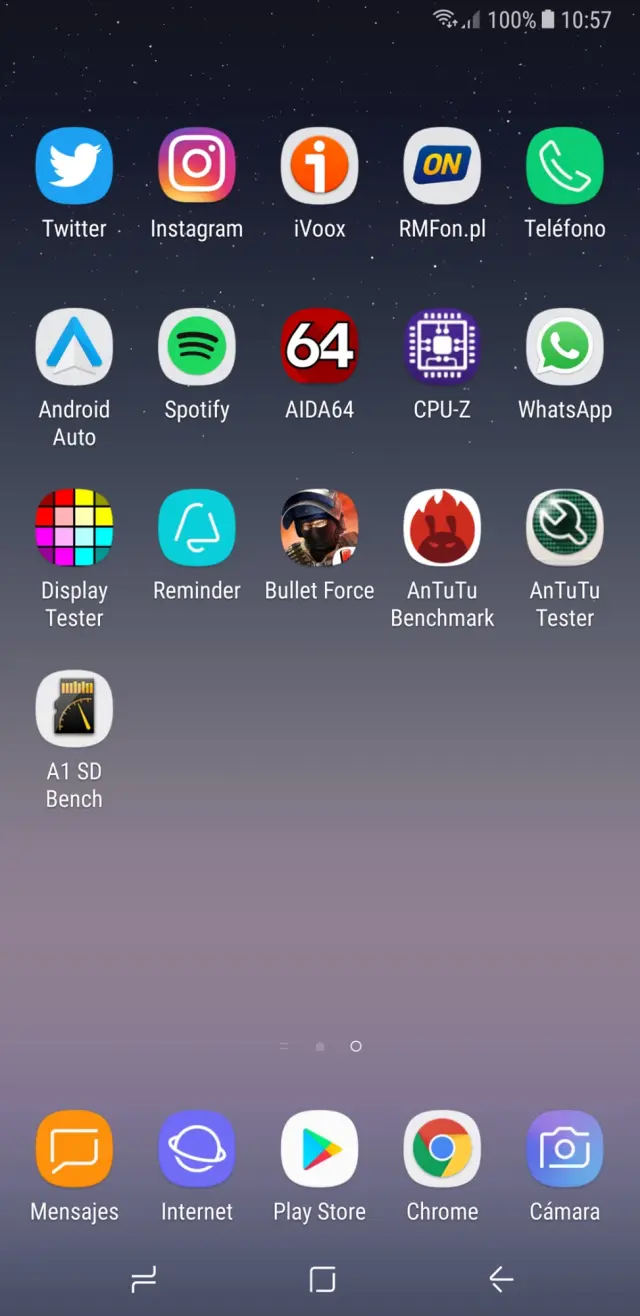Viewport: 640px width, 1316px height.
Task: Open the CPU-Z app
Action: point(442,347)
